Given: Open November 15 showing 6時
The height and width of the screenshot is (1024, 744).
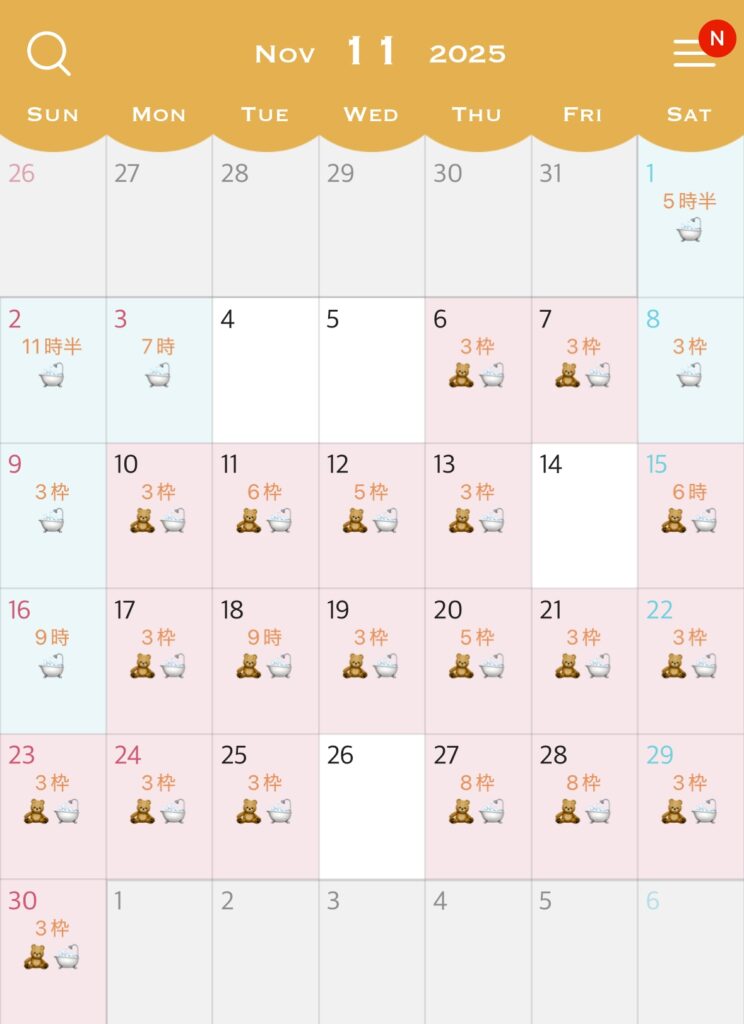Looking at the screenshot, I should click(690, 515).
